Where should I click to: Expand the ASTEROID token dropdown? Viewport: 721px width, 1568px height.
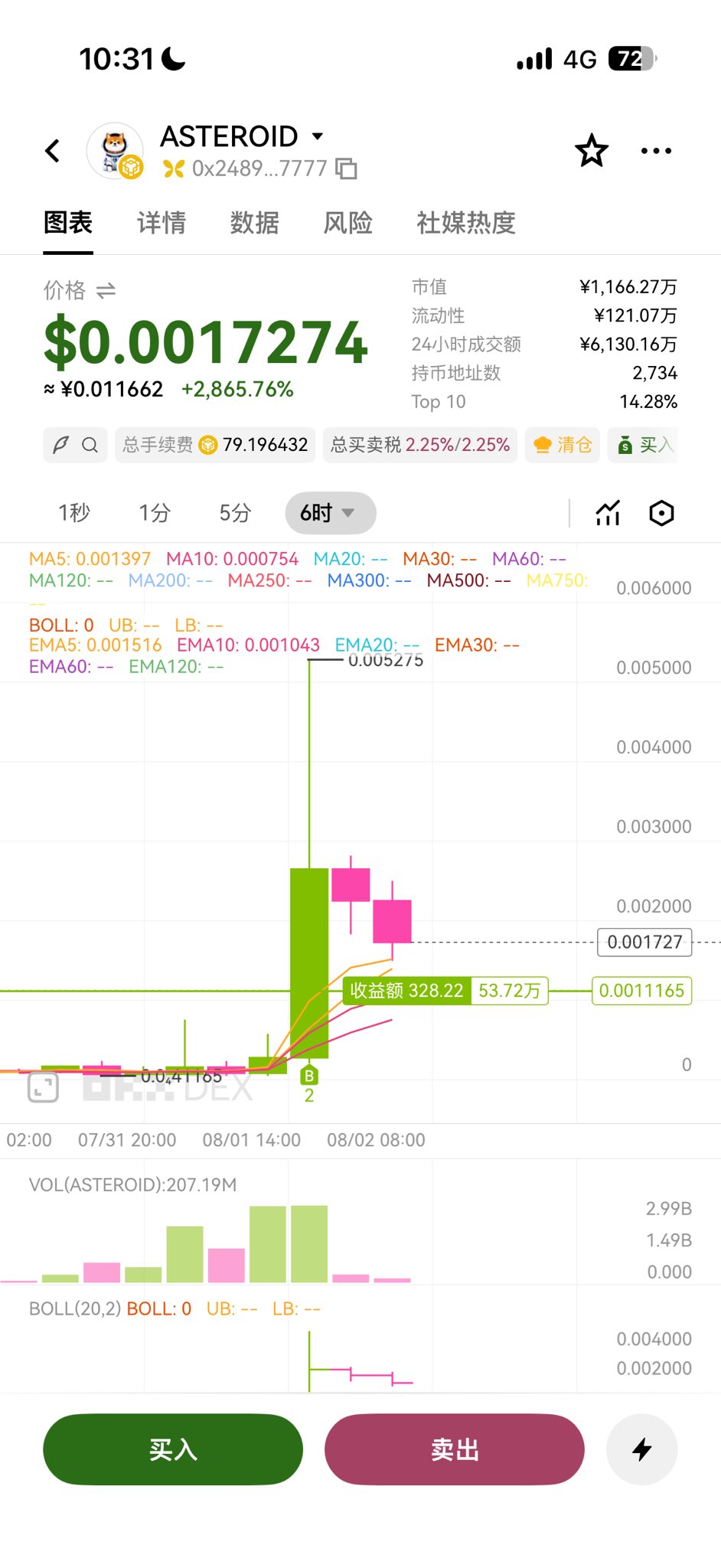317,136
